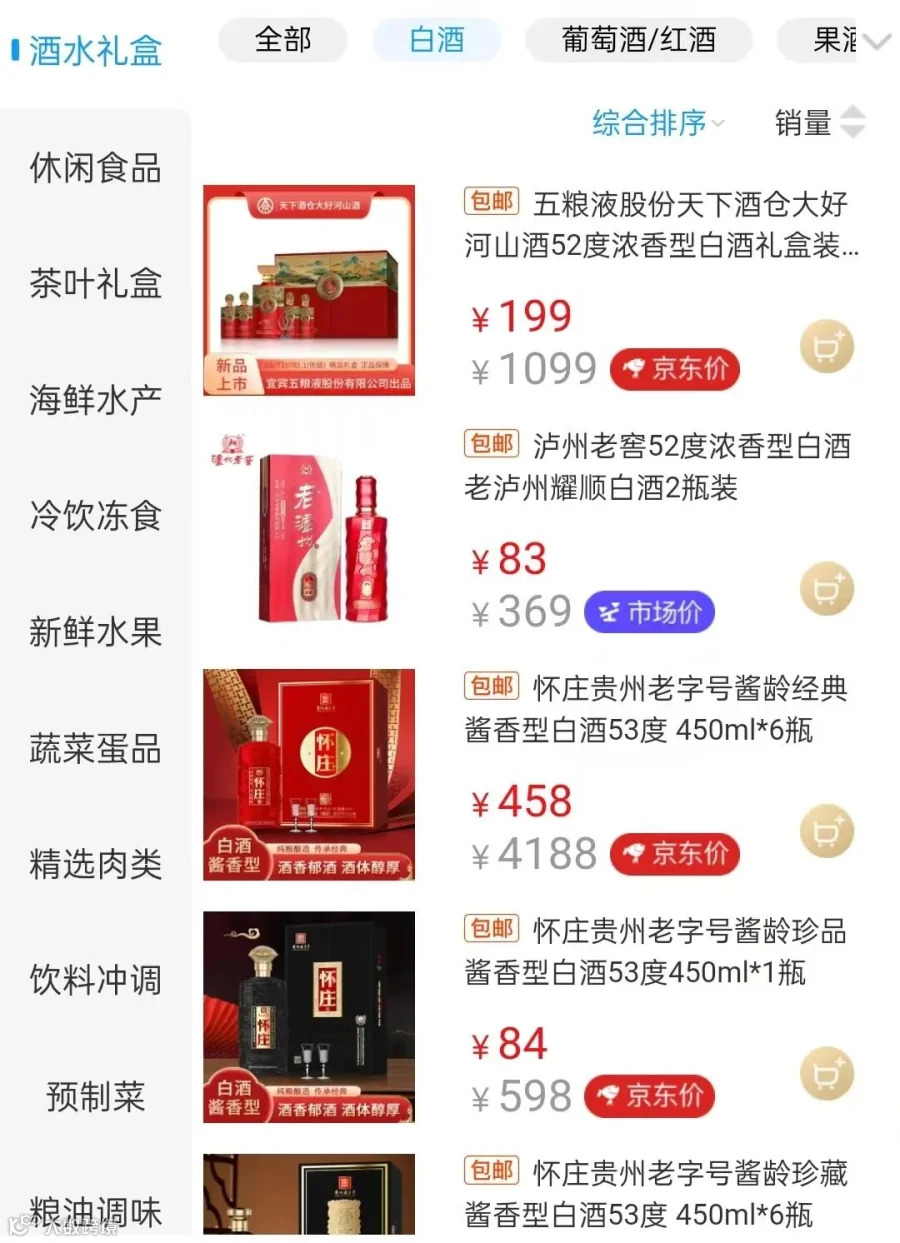Open the 综合排序 sort dropdown

658,123
